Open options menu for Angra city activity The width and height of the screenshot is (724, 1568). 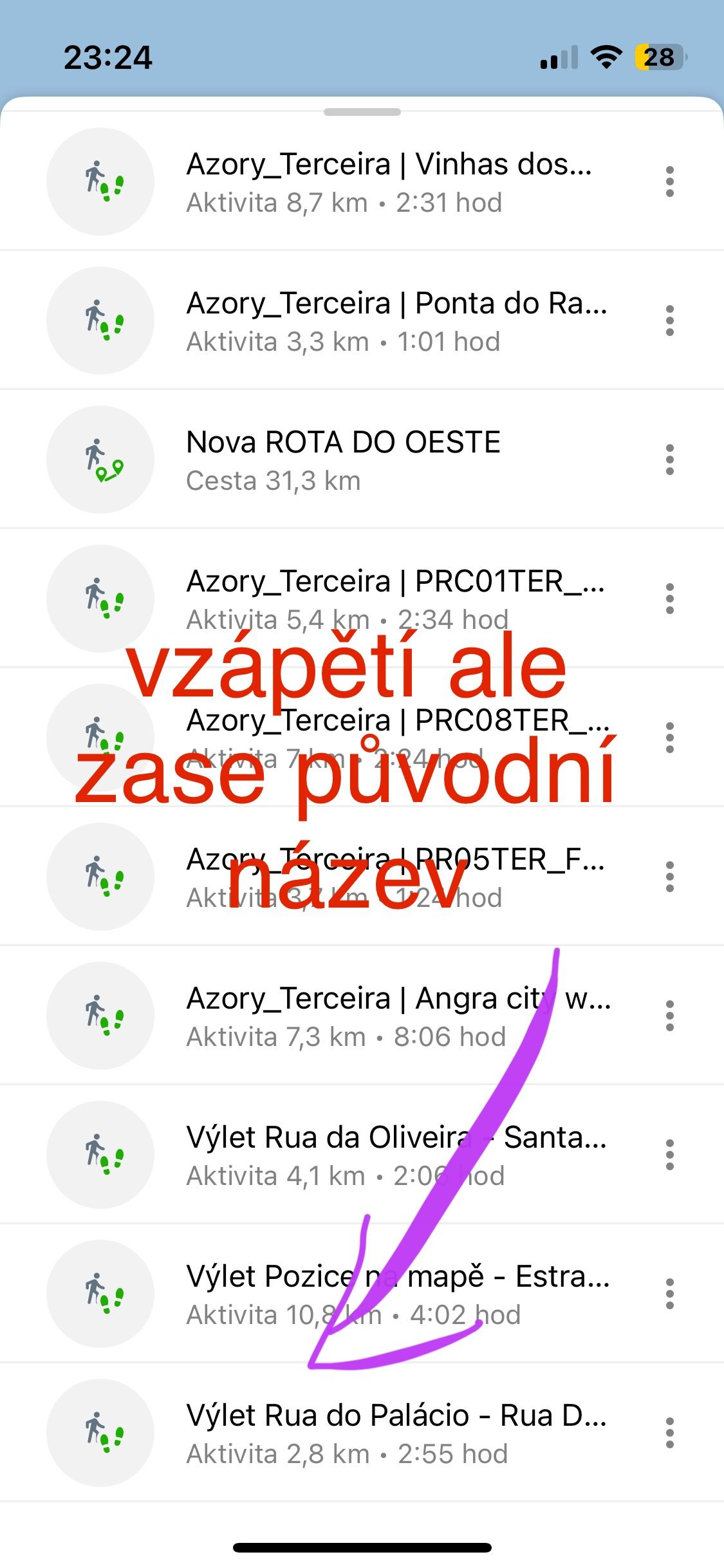point(669,1016)
